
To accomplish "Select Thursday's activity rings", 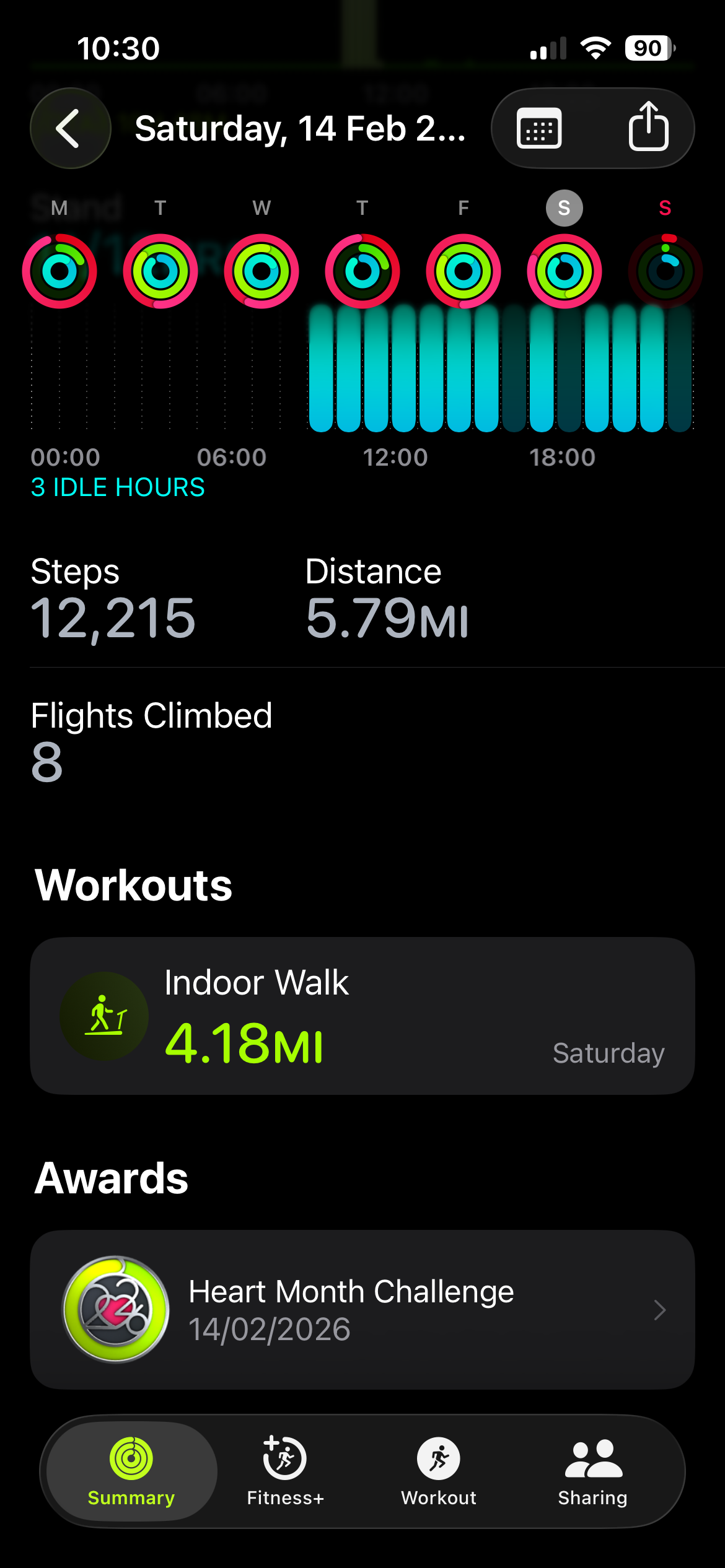I will coord(362,271).
